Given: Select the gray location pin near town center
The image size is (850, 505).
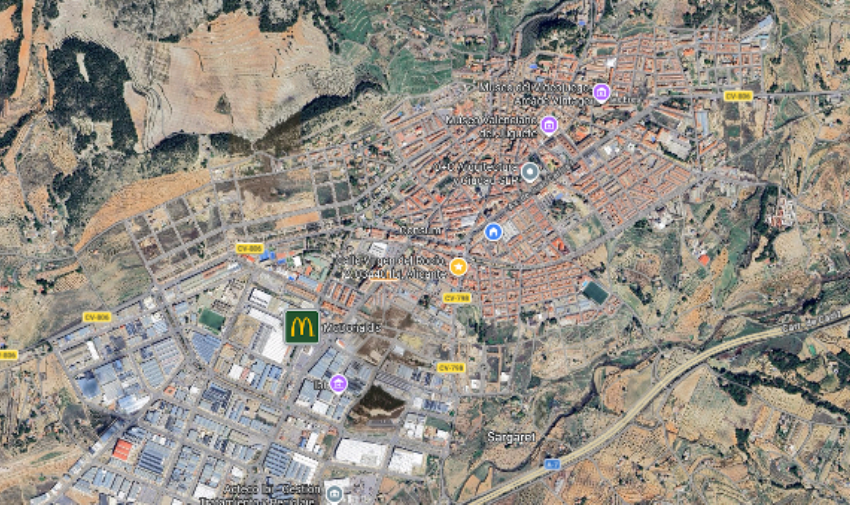Looking at the screenshot, I should tap(530, 171).
